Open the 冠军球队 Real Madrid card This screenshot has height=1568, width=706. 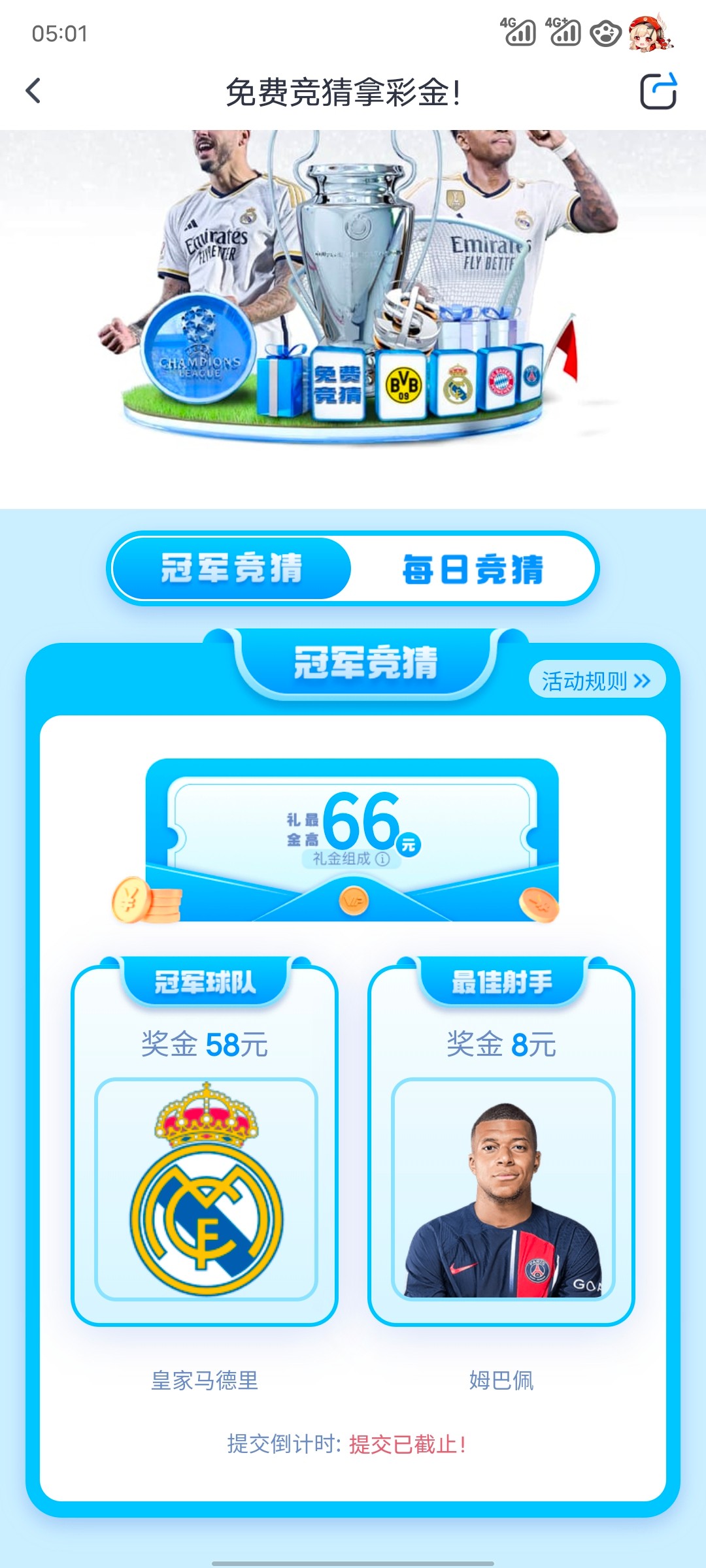(205, 1188)
